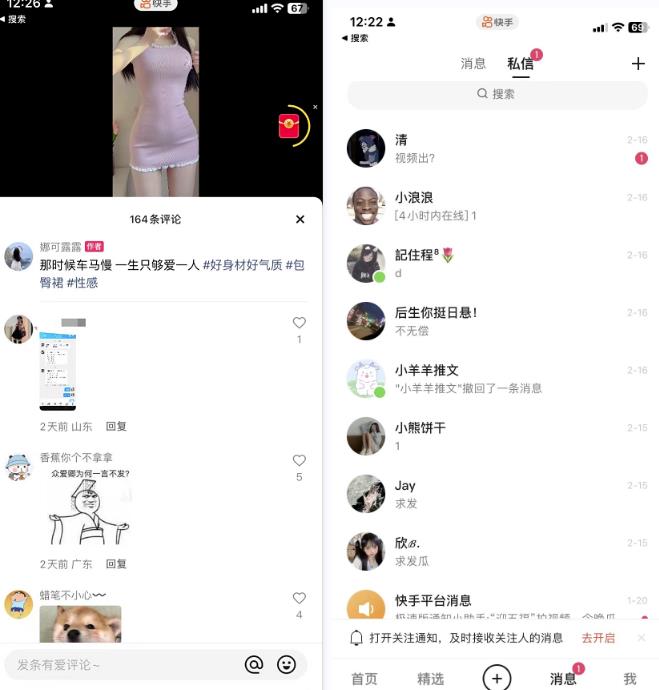Switch to the 精选 tab
This screenshot has height=690, width=659.
pyautogui.click(x=430, y=679)
